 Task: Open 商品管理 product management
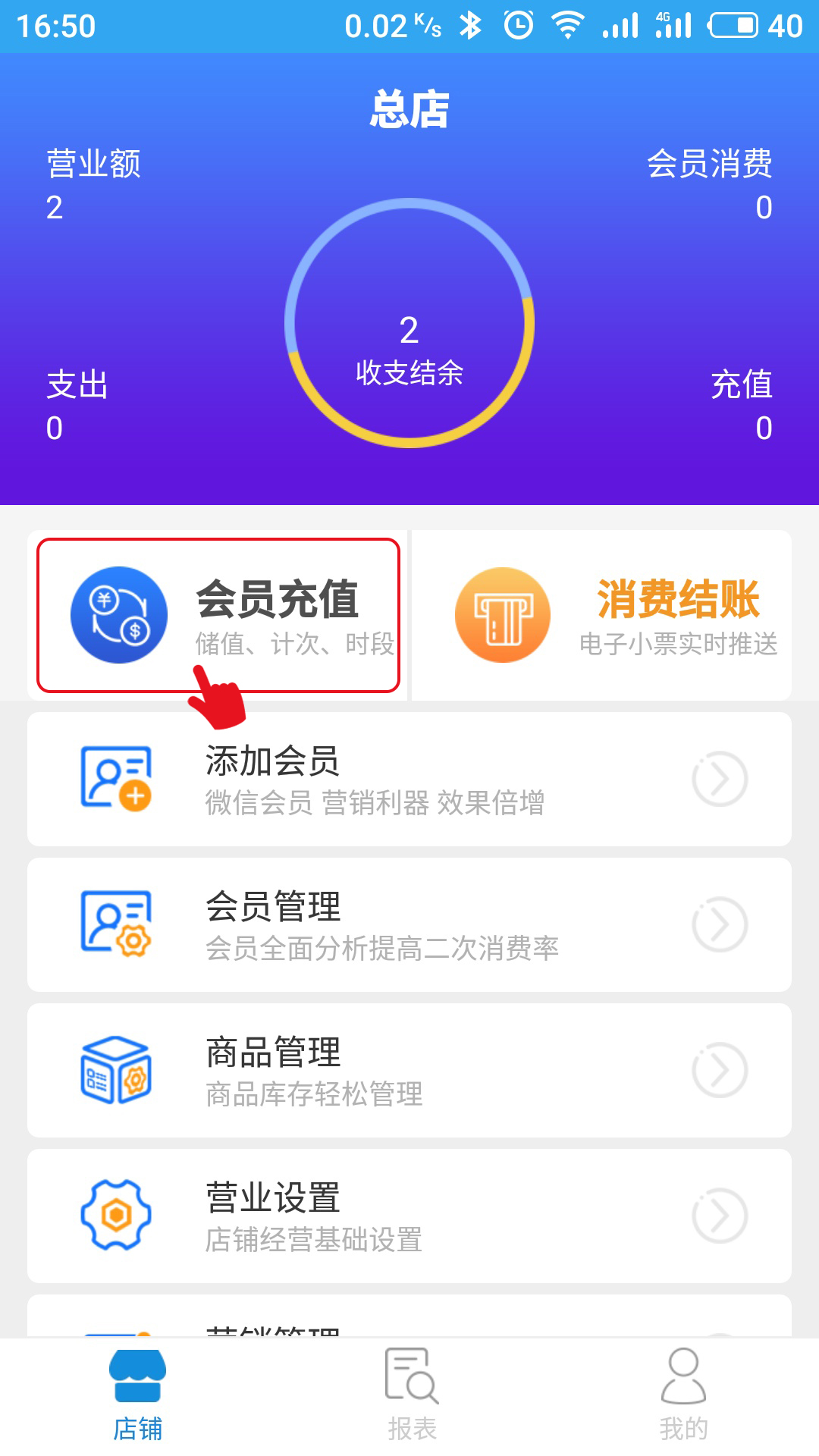coord(409,1071)
